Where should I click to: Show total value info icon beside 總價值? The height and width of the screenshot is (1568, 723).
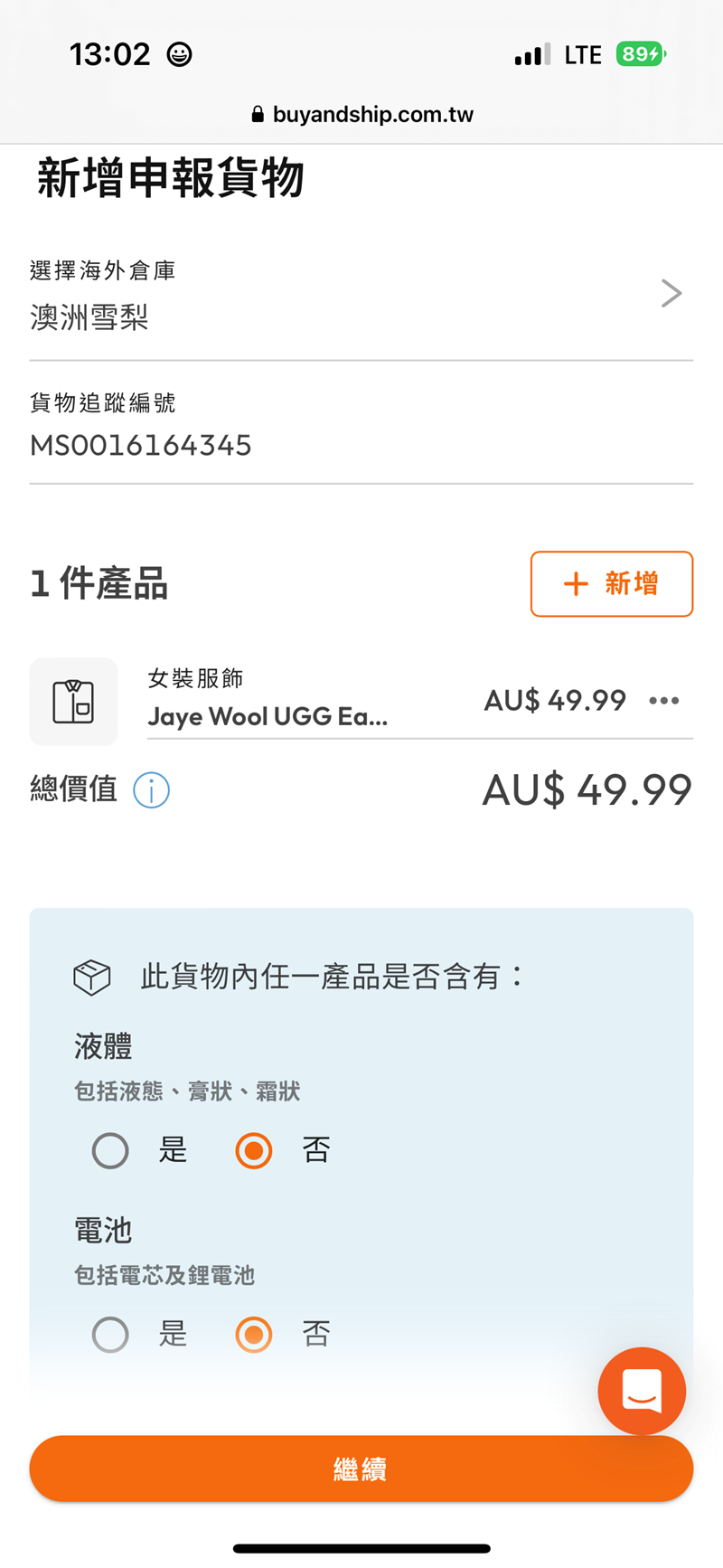click(x=152, y=790)
